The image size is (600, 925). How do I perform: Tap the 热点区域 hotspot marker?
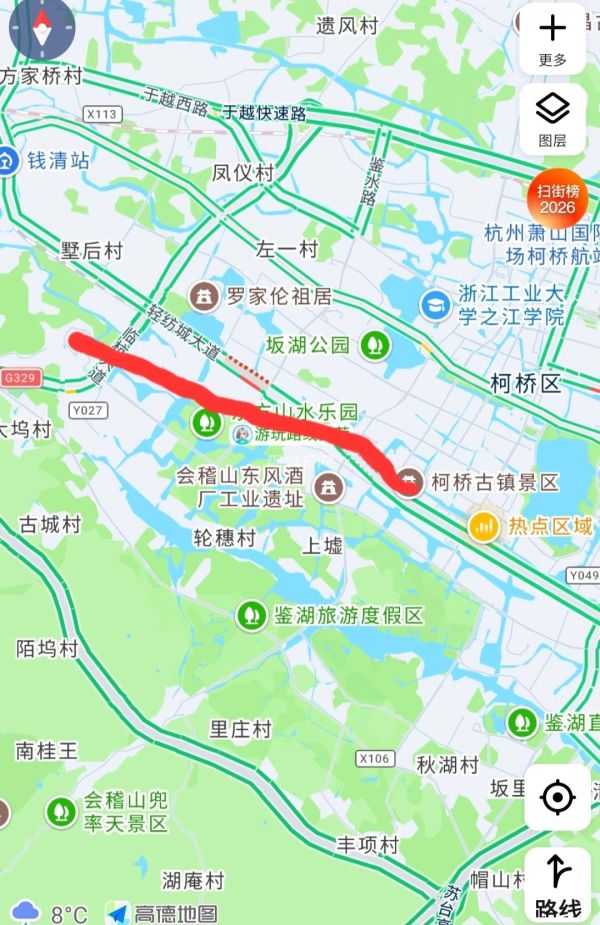point(484,525)
